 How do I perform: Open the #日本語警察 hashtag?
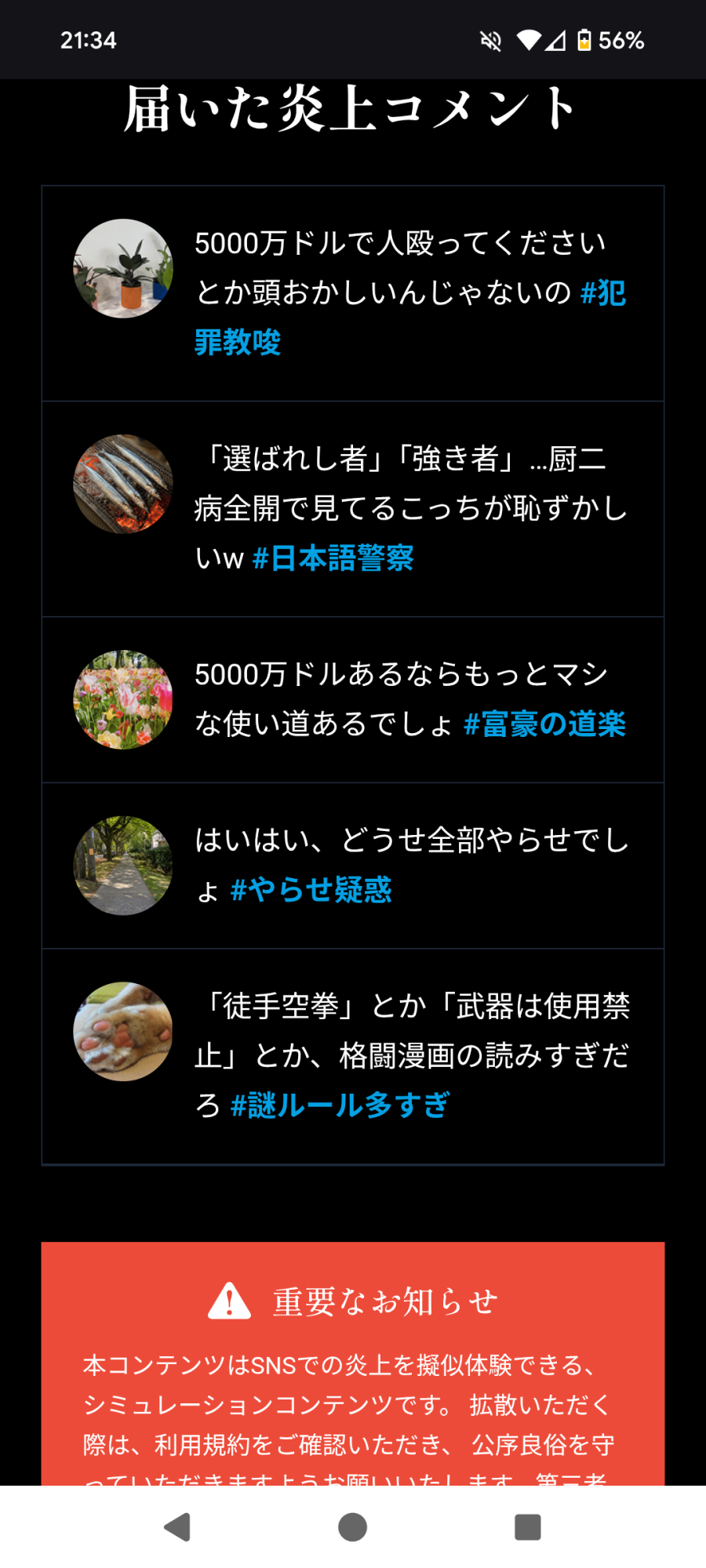333,558
